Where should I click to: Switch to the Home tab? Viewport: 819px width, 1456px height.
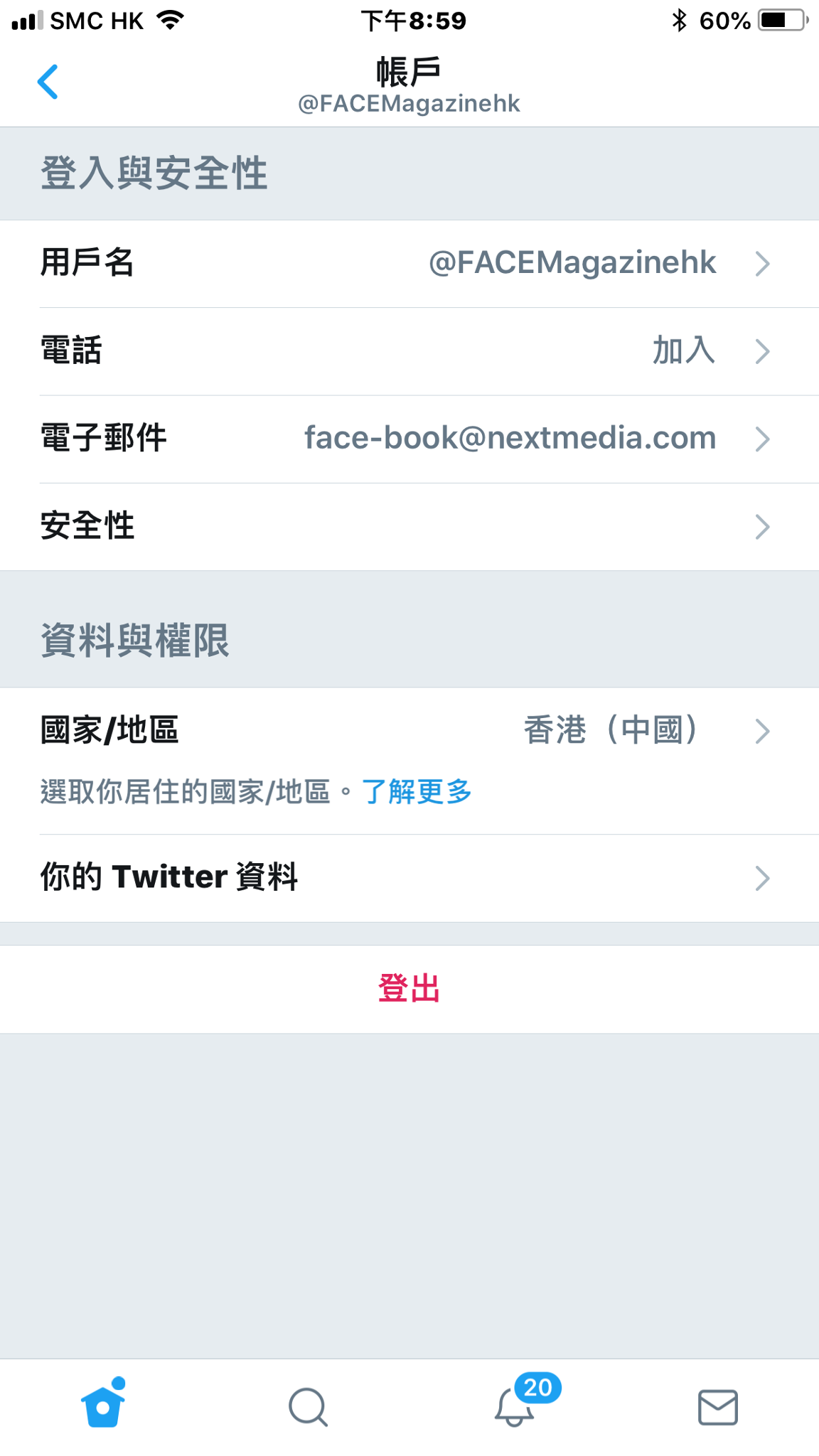[103, 1404]
